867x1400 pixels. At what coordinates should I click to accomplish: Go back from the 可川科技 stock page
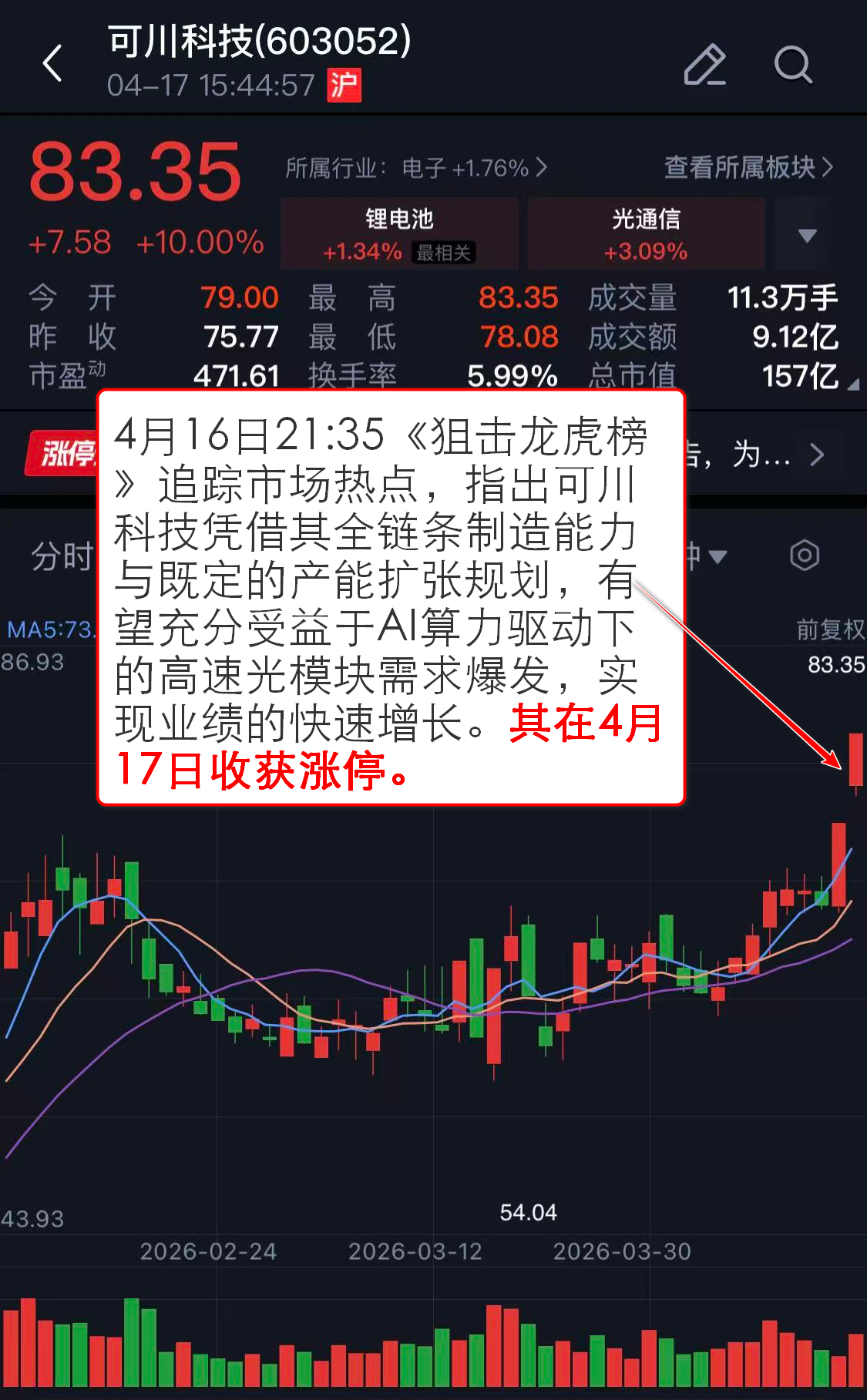[52, 63]
